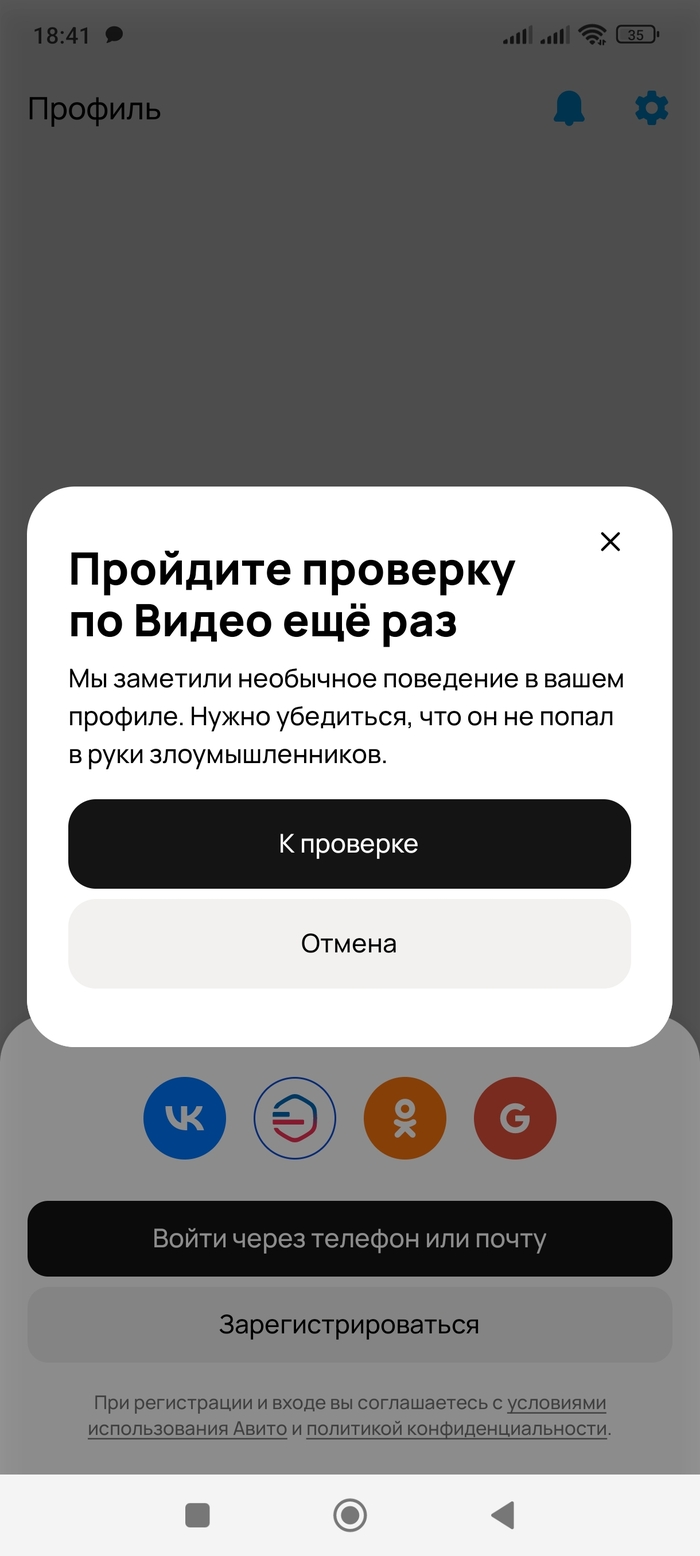The width and height of the screenshot is (700, 1556).
Task: Sign in with VK
Action: pyautogui.click(x=185, y=1118)
